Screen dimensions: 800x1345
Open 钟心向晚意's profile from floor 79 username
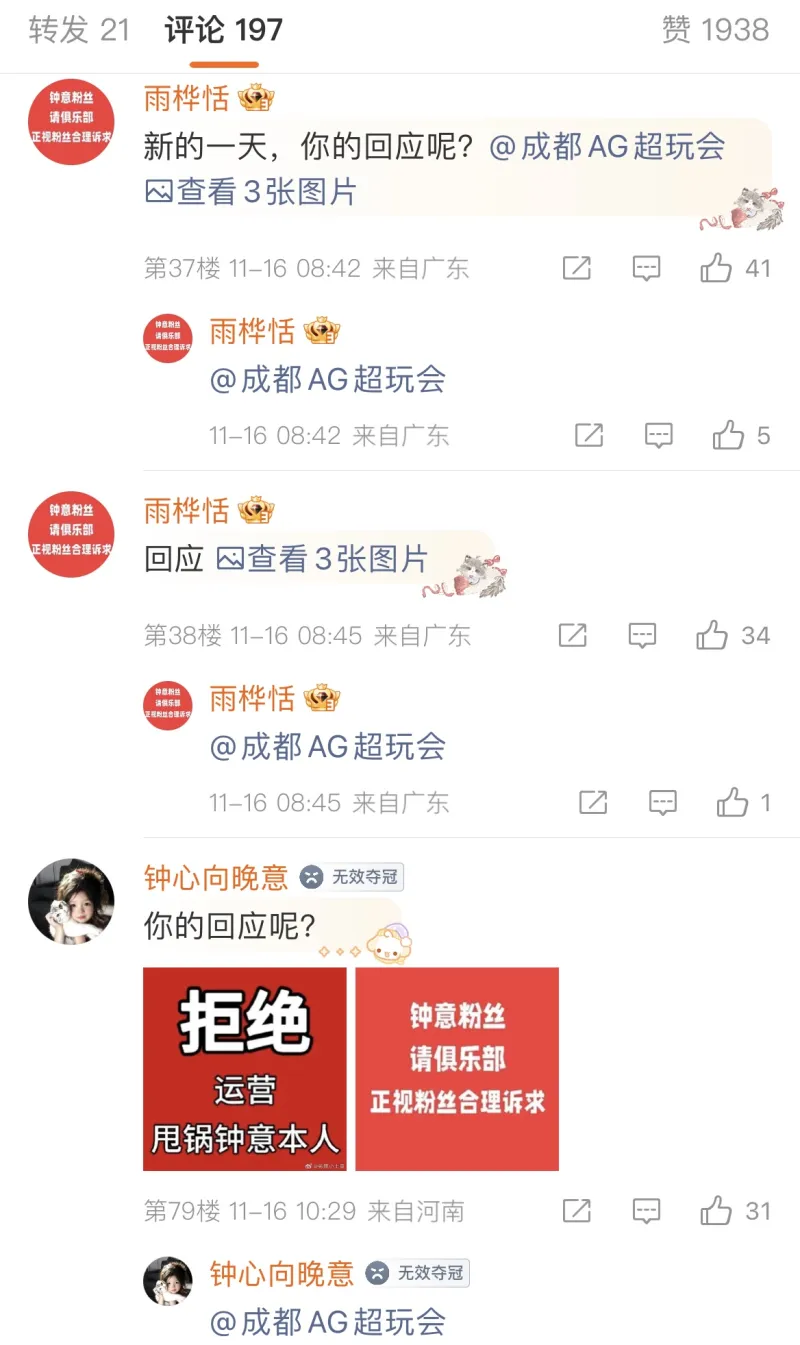click(x=216, y=878)
